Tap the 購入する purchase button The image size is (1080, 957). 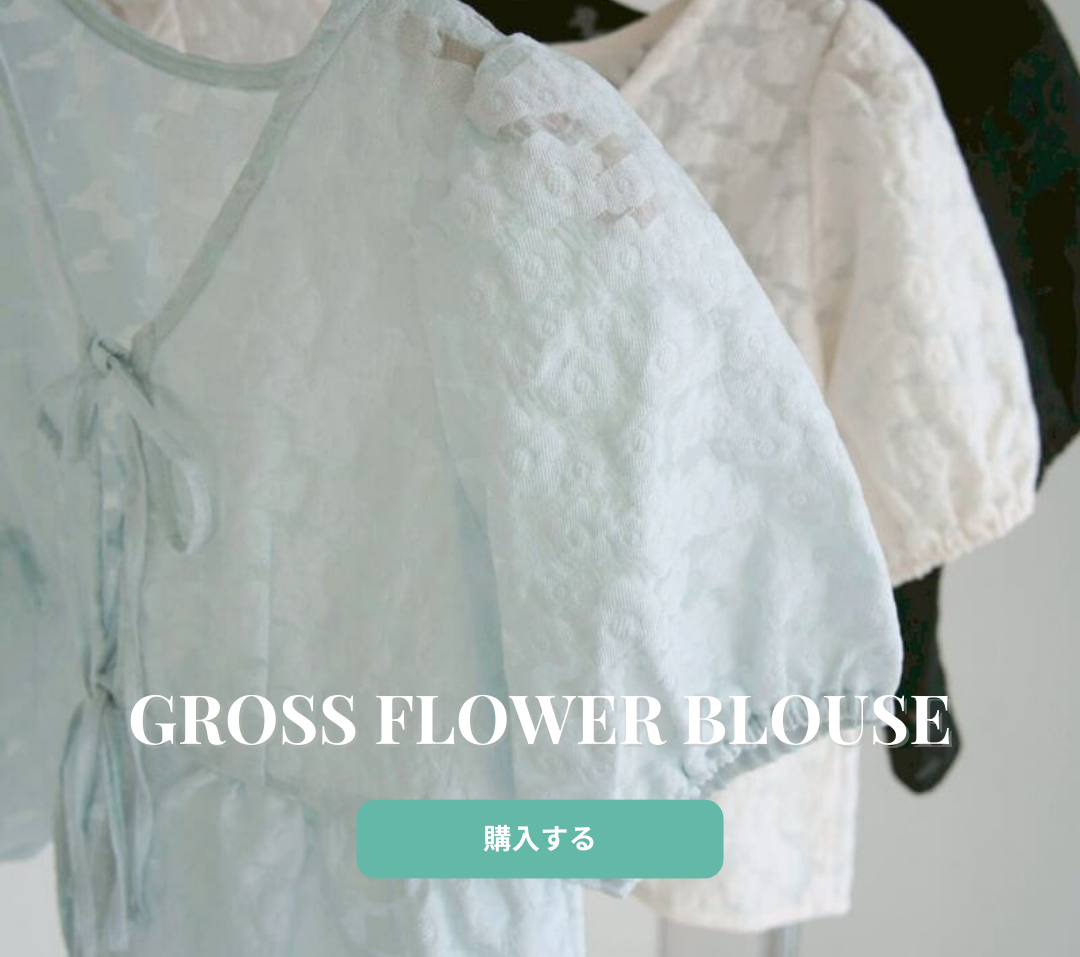[539, 838]
